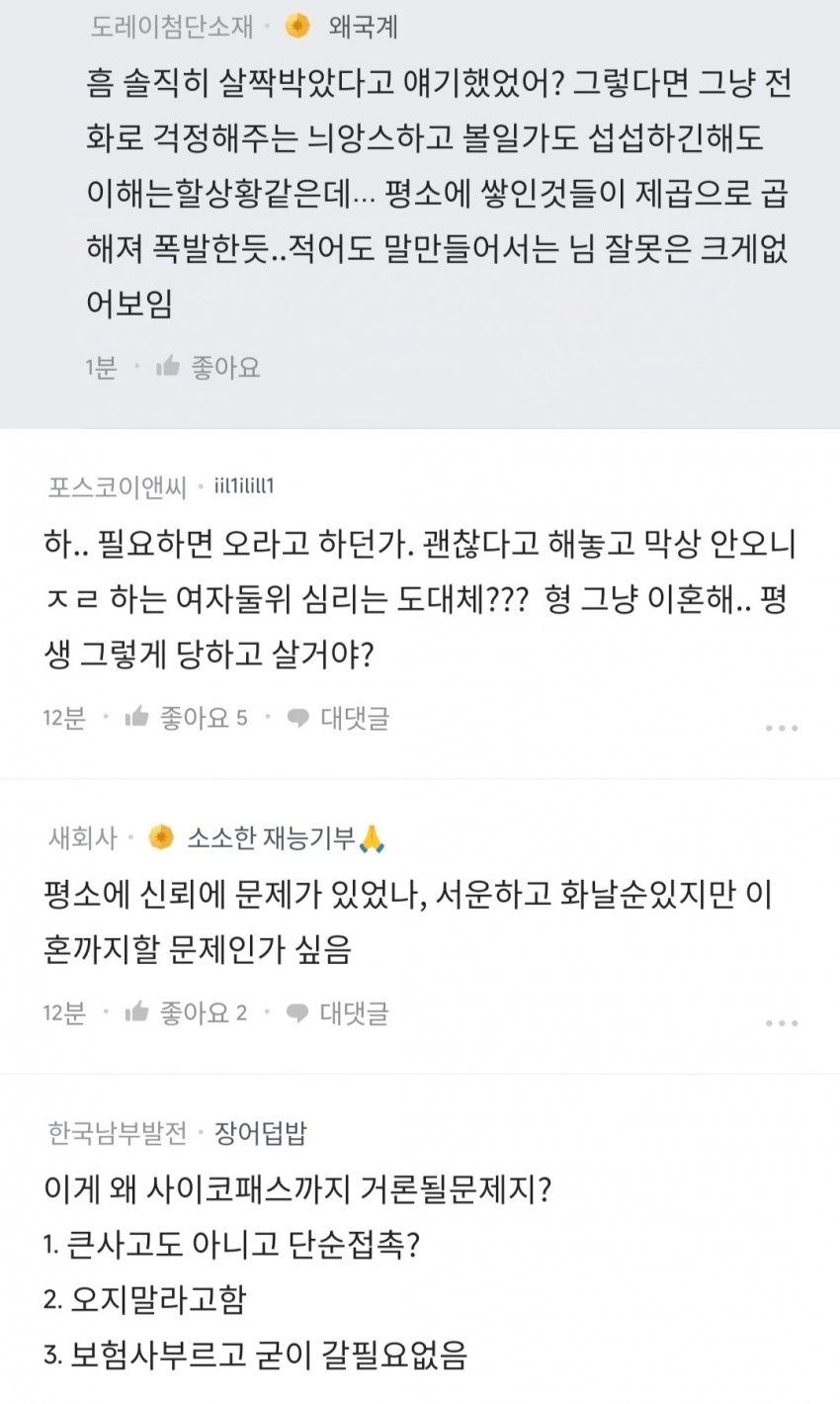Reply to iil1ilill1's comment via 대댓글
Image resolution: width=840 pixels, height=1404 pixels.
pyautogui.click(x=338, y=718)
